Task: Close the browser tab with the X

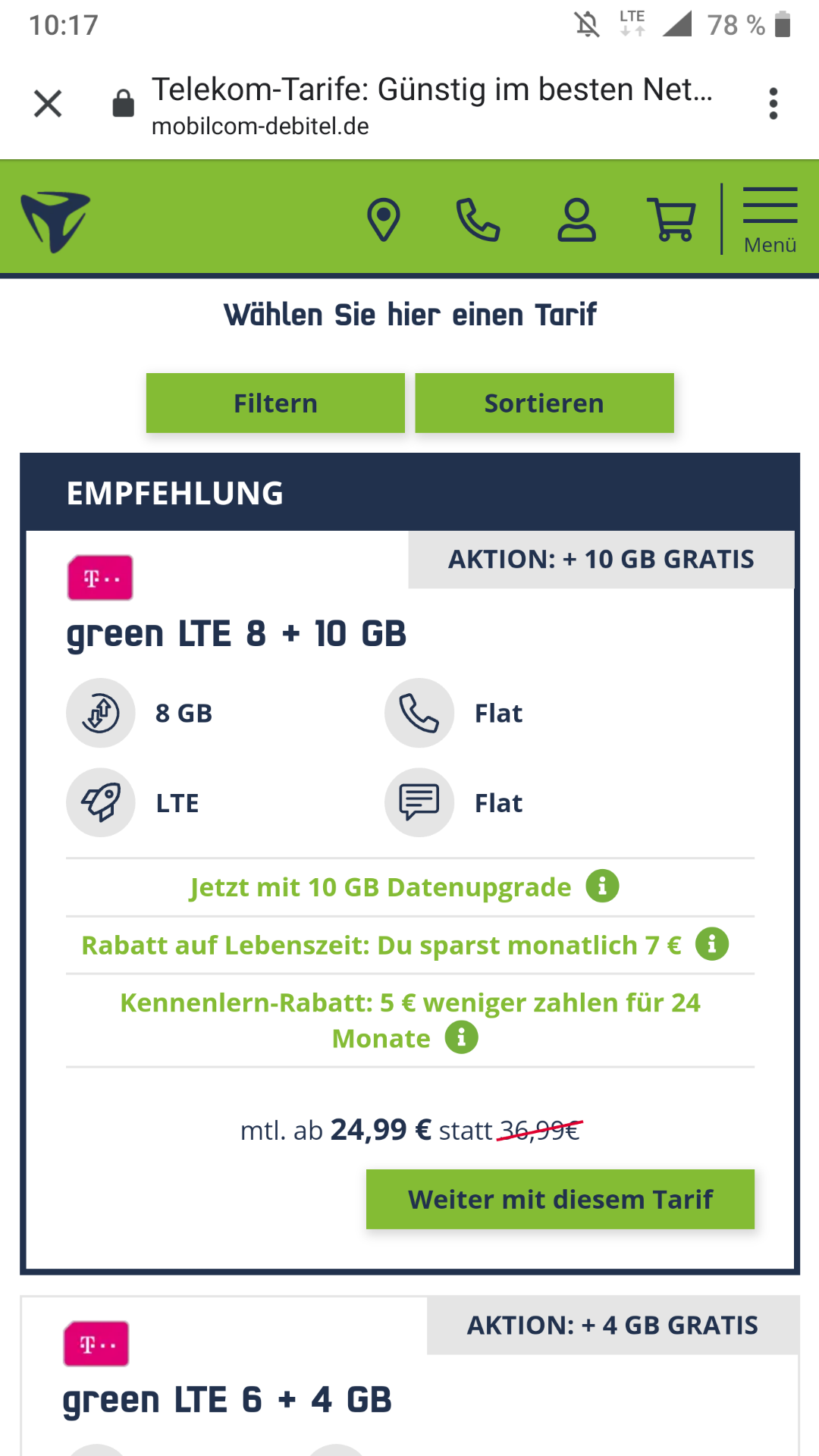Action: (48, 103)
